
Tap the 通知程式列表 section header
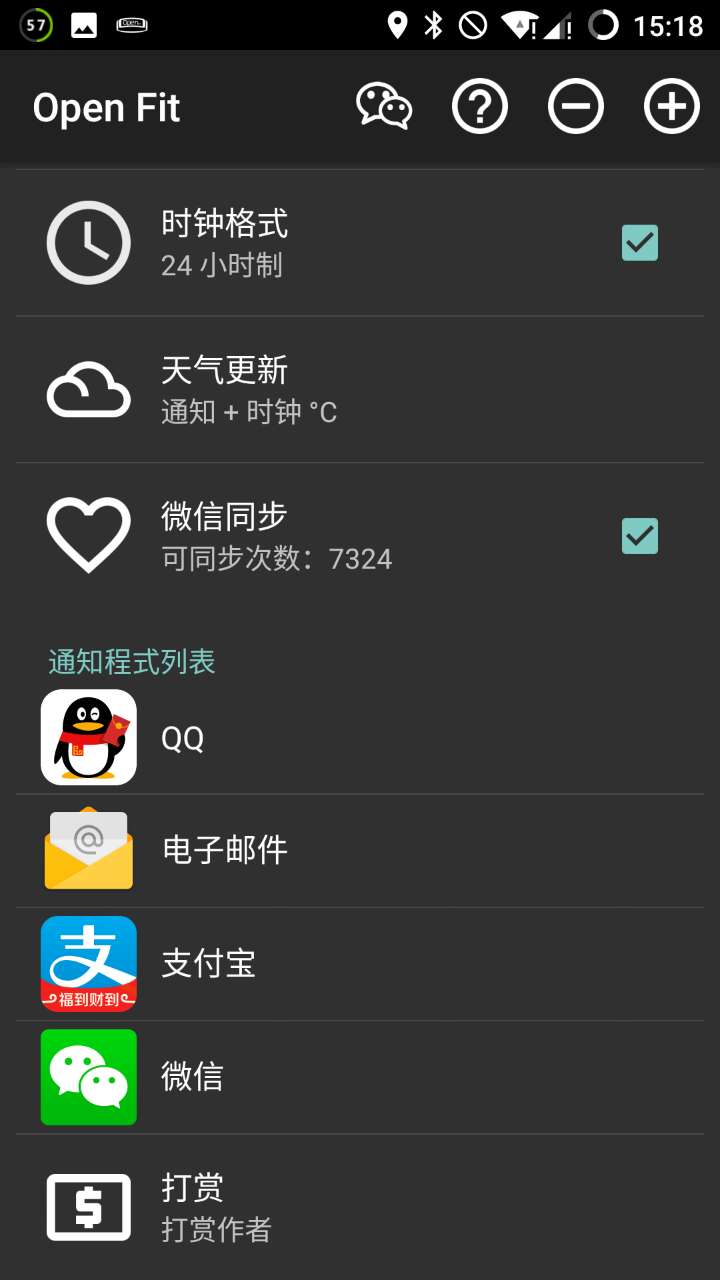[132, 661]
